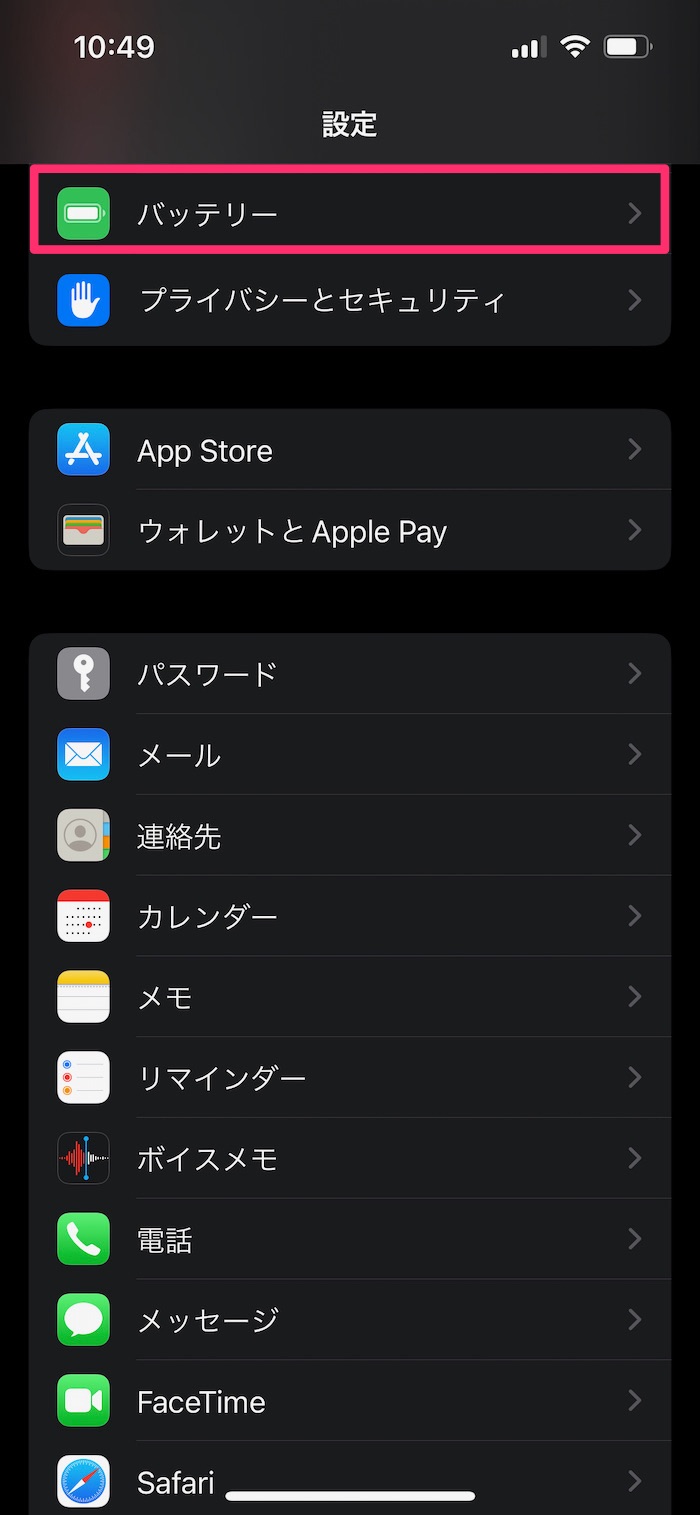Select the 連絡先 row
Viewport: 700px width, 1515px height.
point(349,836)
